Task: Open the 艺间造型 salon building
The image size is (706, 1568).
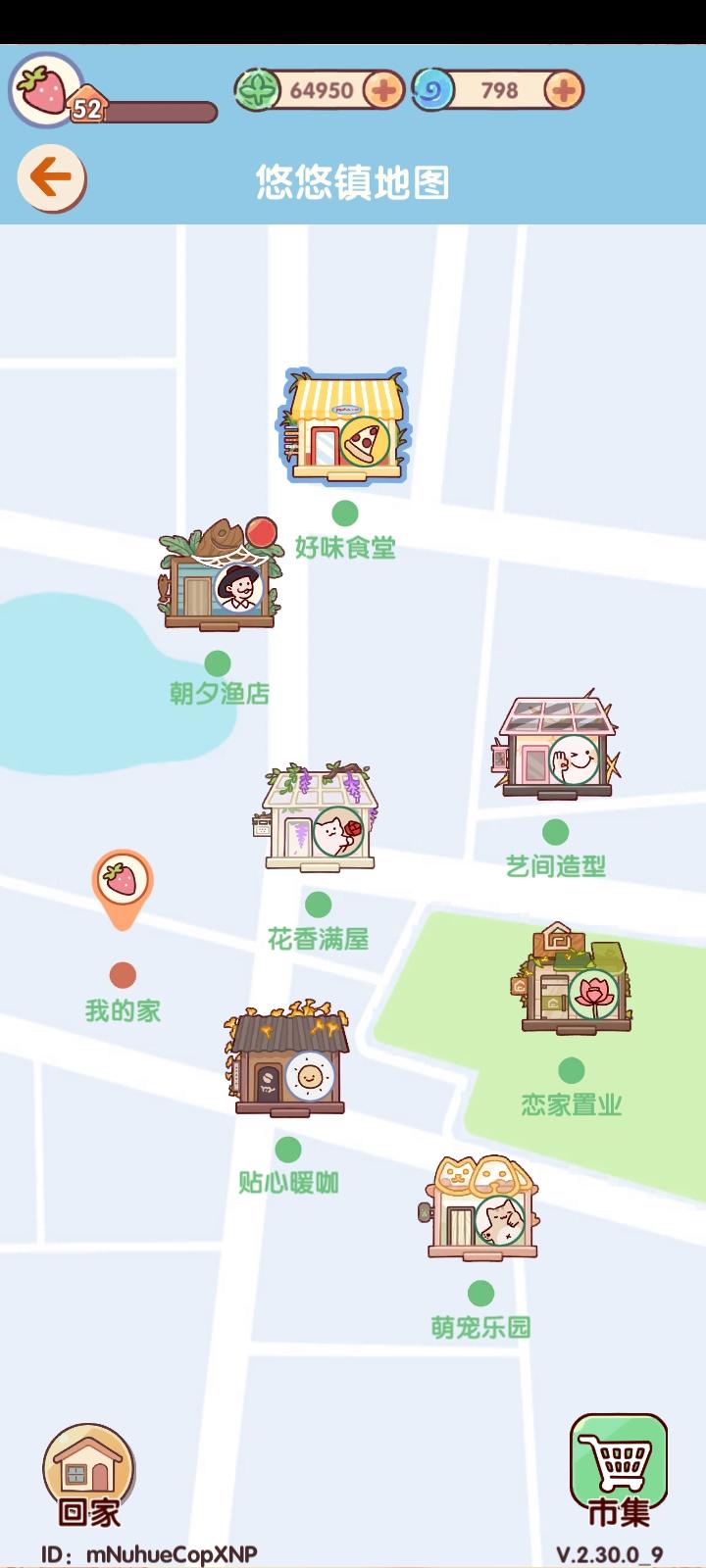Action: [556, 745]
